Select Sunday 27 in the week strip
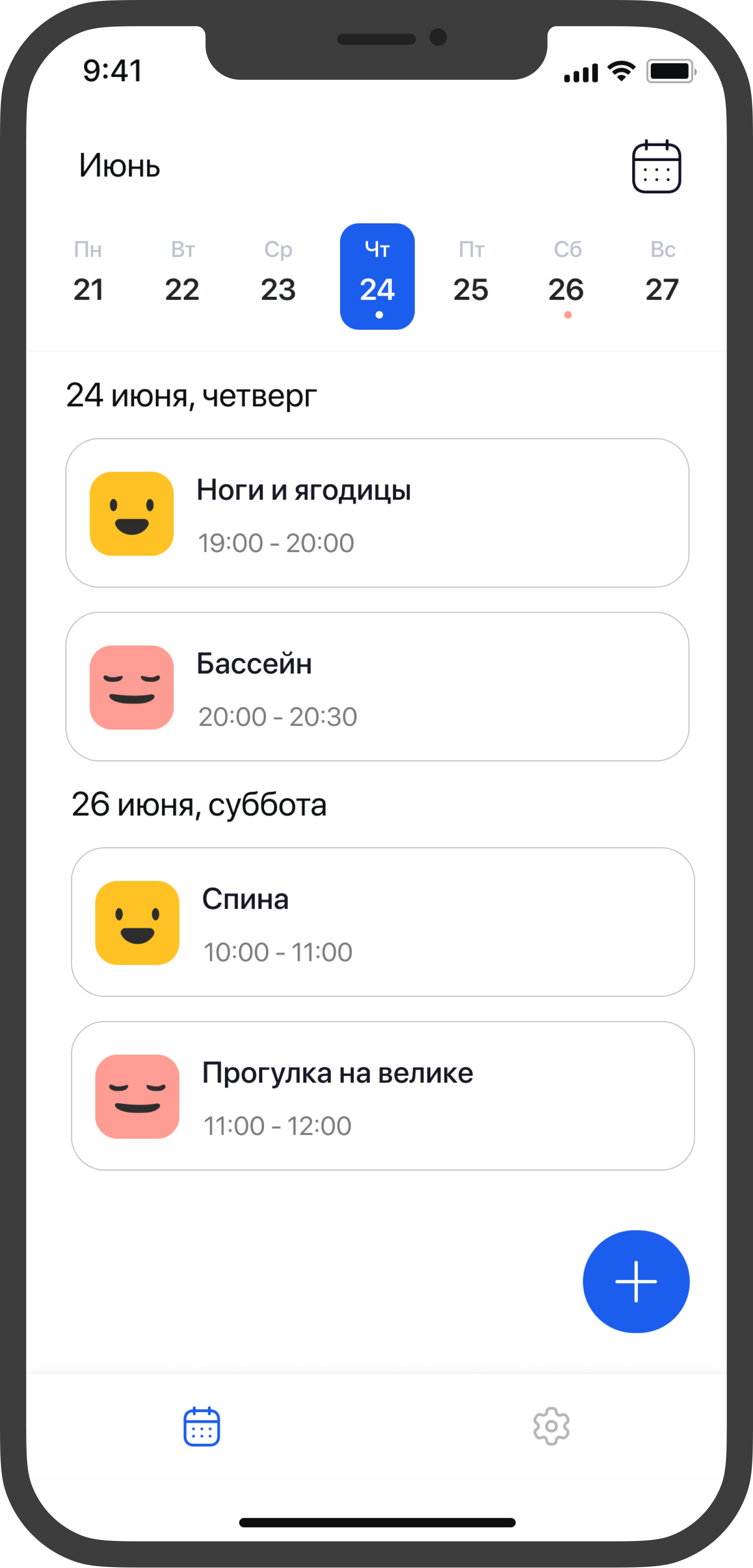Screen dimensions: 753x1568 (x=662, y=276)
